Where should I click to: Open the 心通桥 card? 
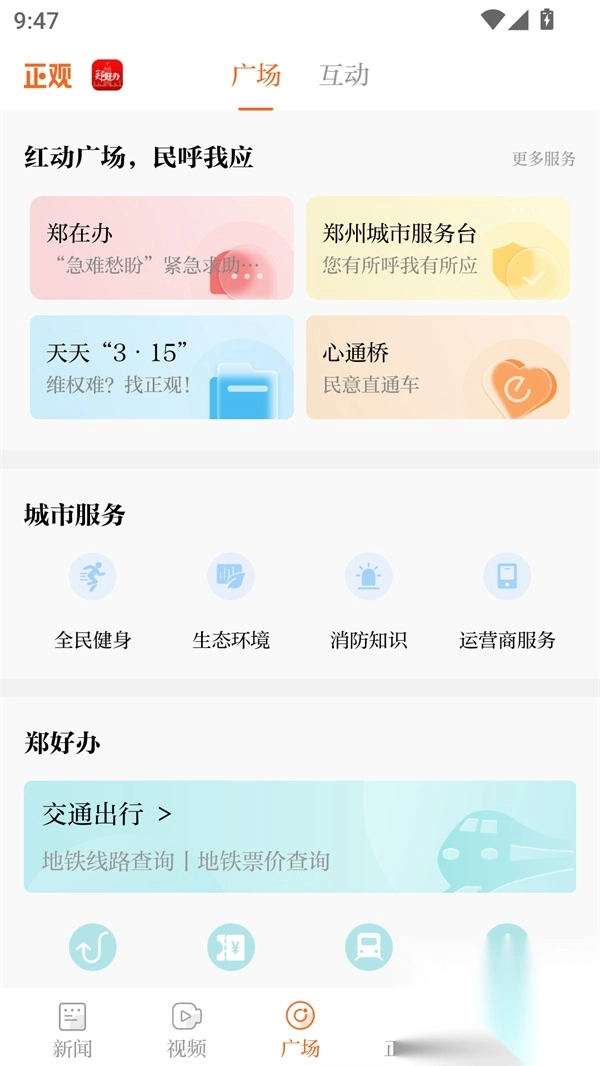(438, 367)
